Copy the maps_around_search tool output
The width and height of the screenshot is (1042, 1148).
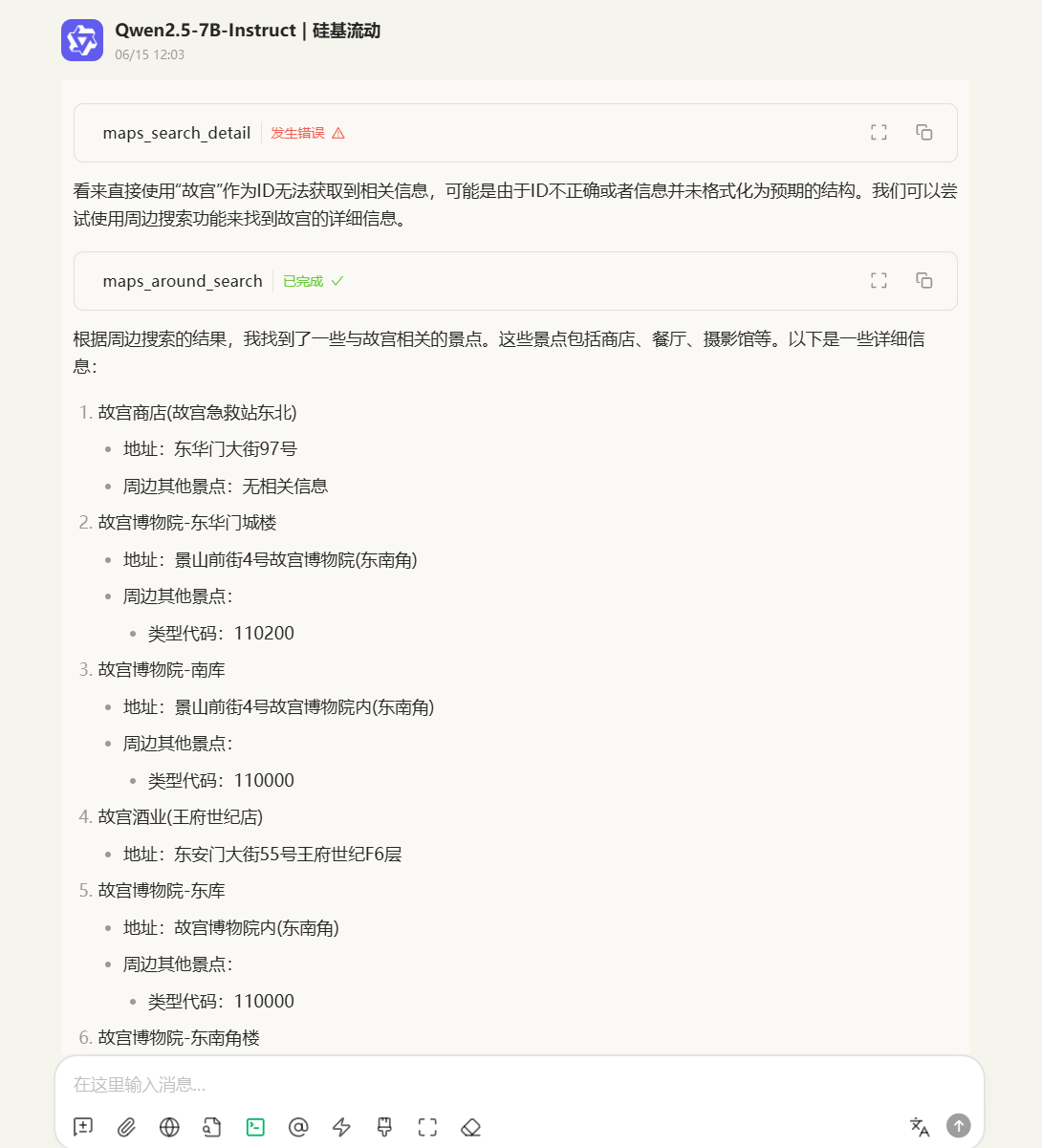coord(923,280)
